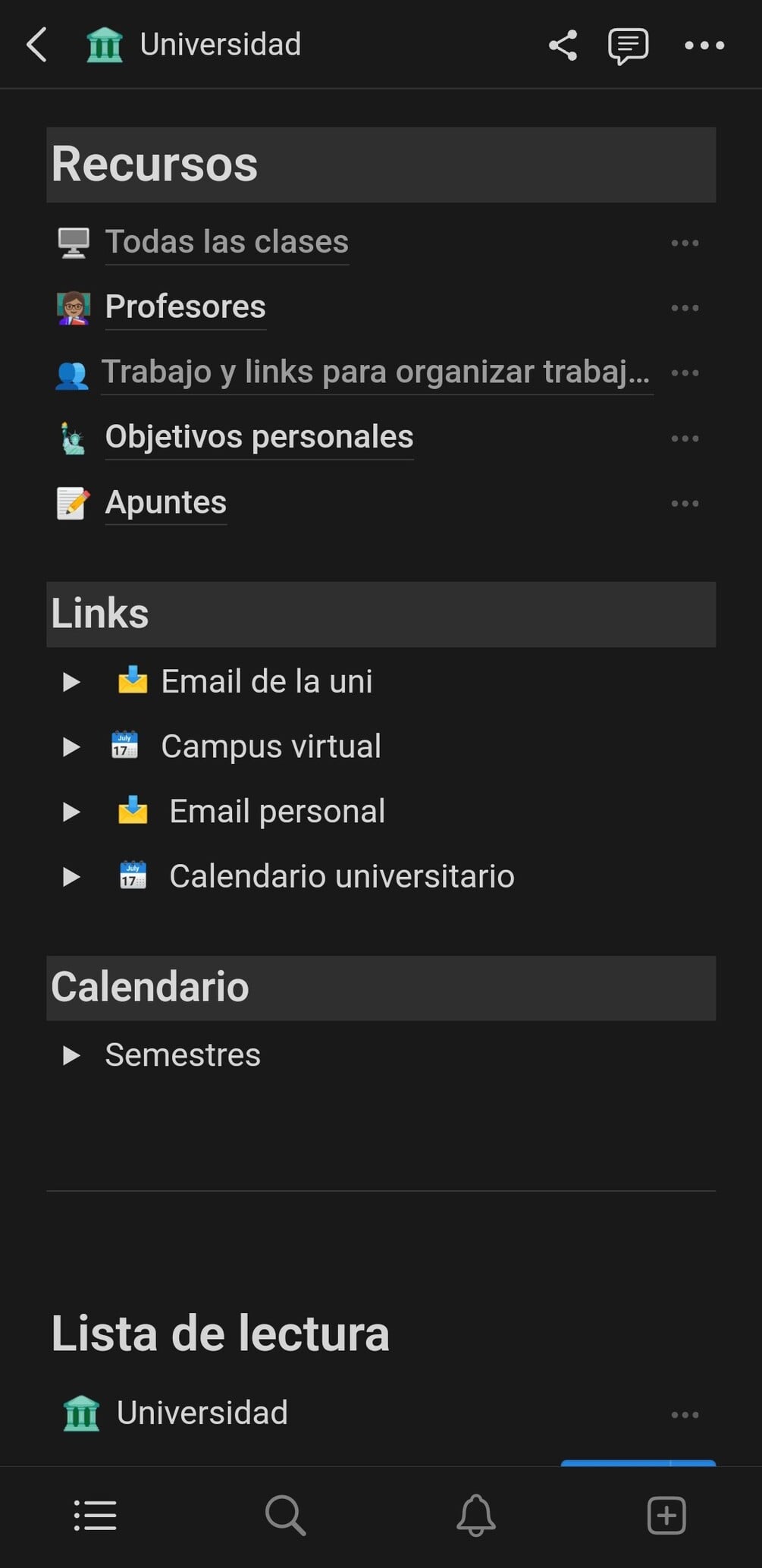
Task: Show more options for Apuntes
Action: (x=685, y=503)
